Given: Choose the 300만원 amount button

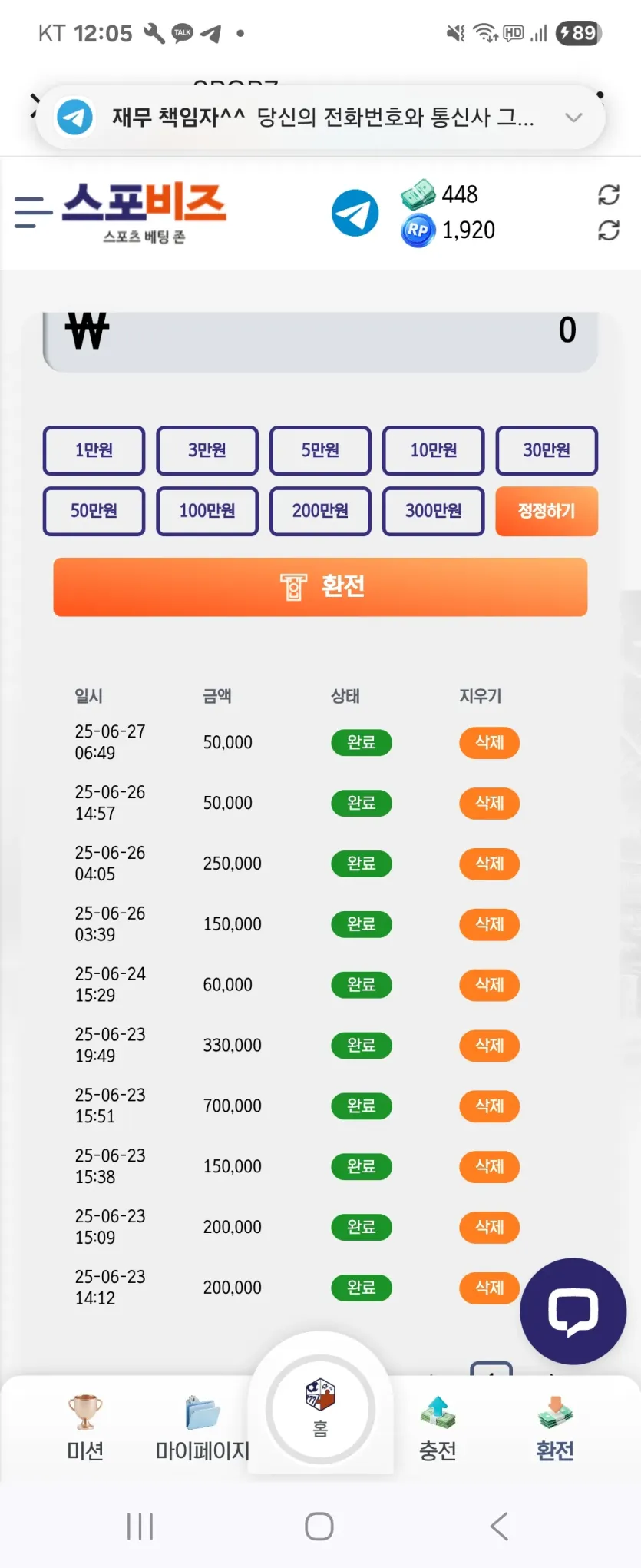Looking at the screenshot, I should 434,511.
